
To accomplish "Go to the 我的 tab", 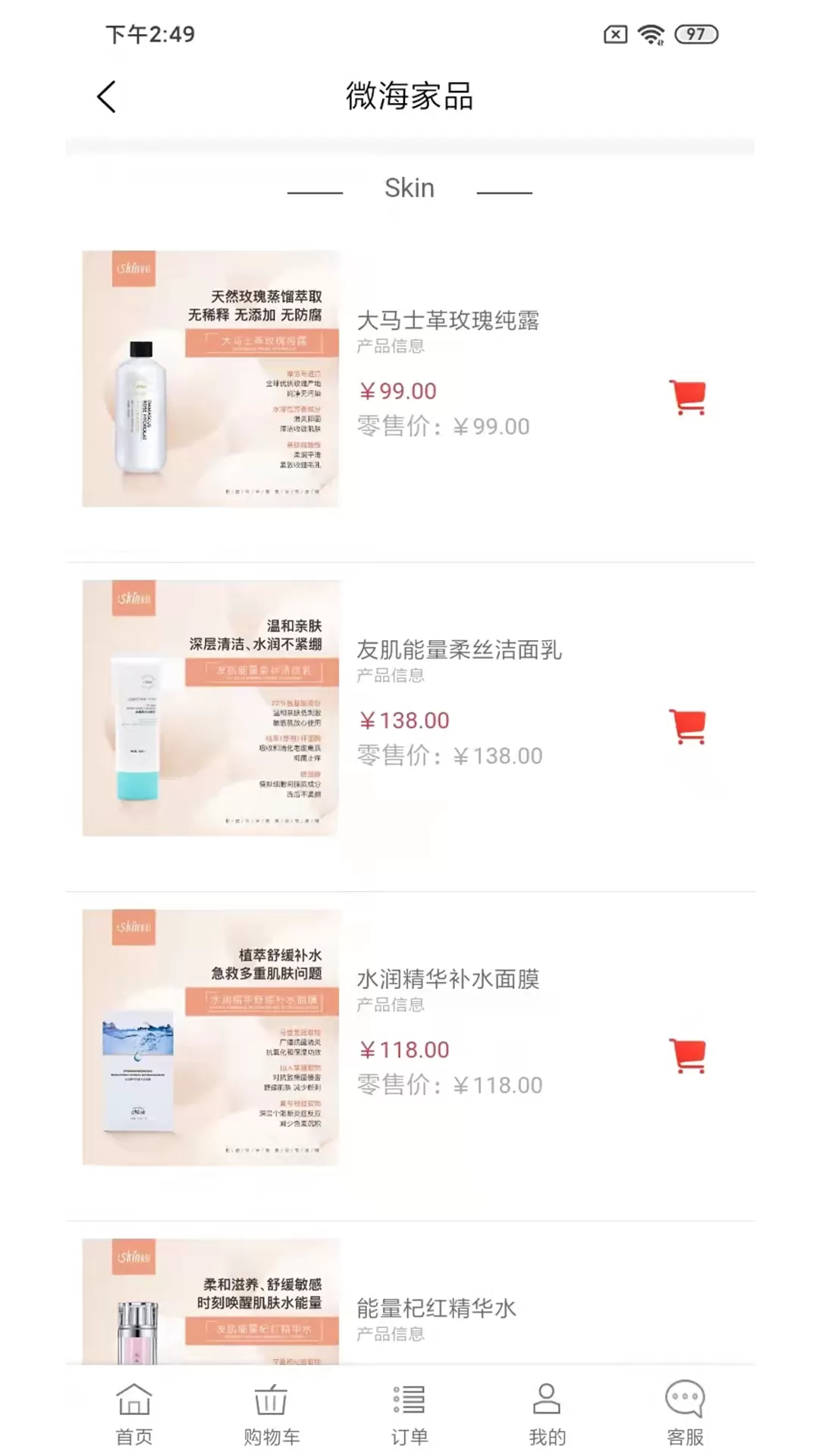I will (547, 1414).
